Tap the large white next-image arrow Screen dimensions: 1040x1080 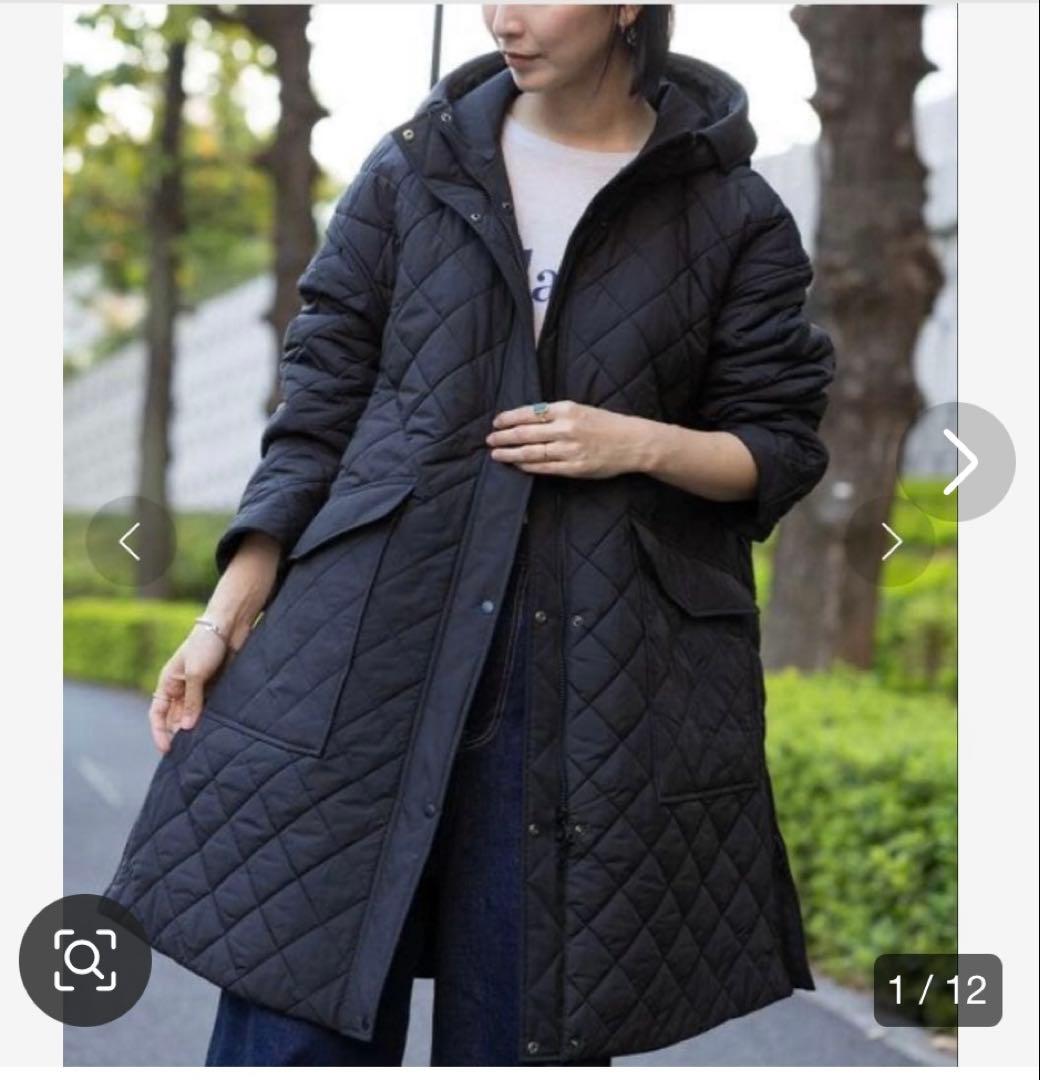tap(958, 462)
